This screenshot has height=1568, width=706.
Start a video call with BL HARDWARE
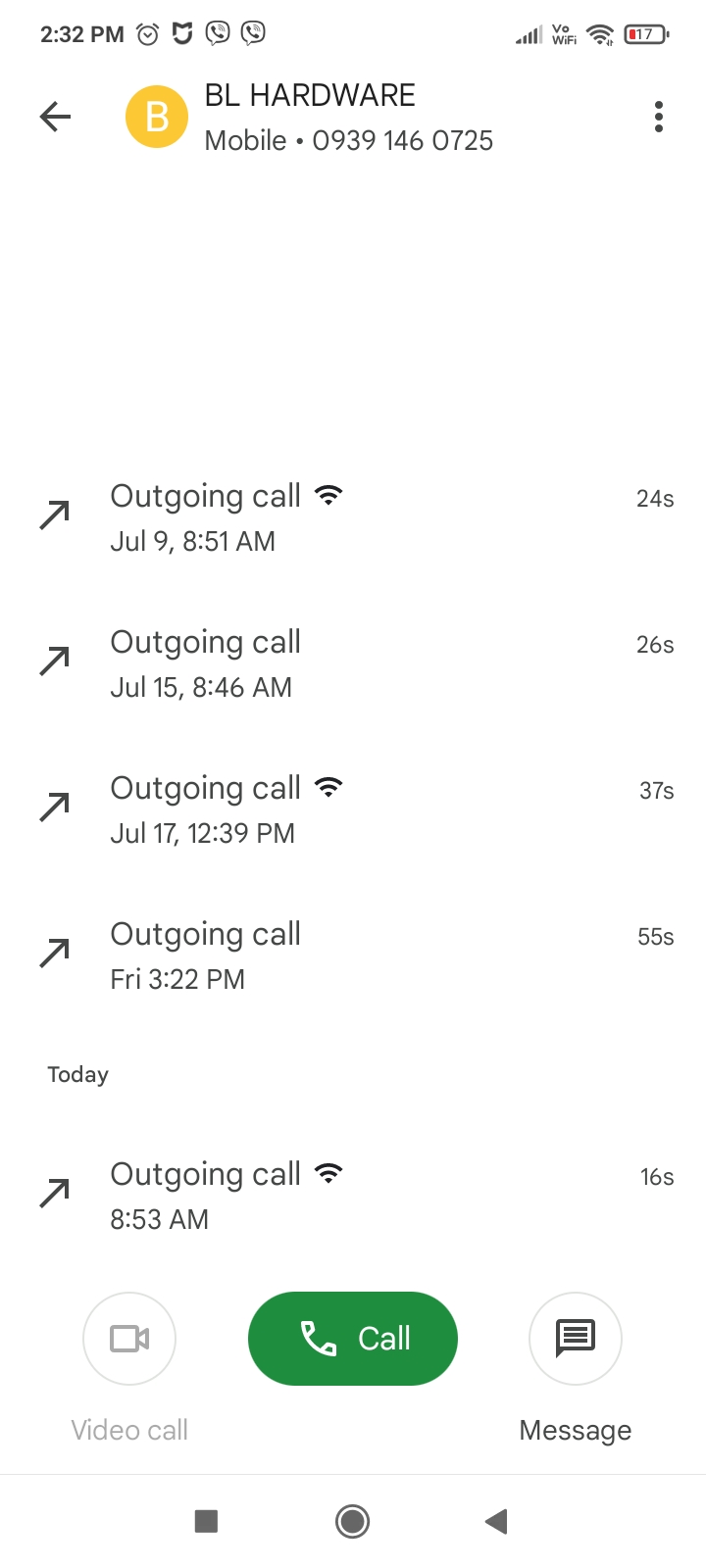[x=129, y=1339]
